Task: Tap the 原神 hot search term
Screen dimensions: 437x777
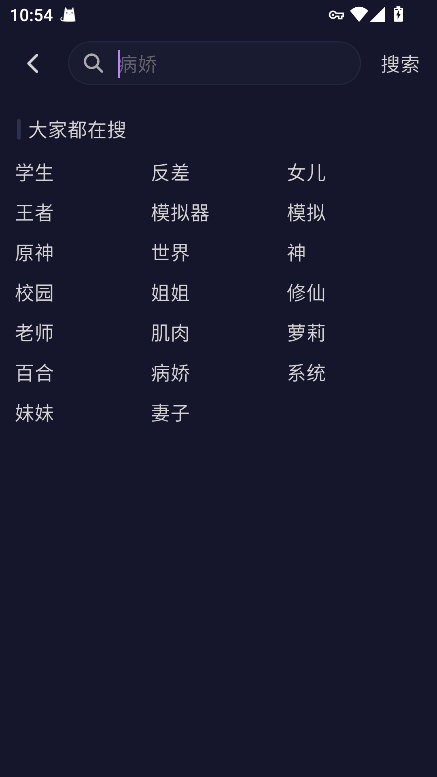Action: tap(34, 253)
